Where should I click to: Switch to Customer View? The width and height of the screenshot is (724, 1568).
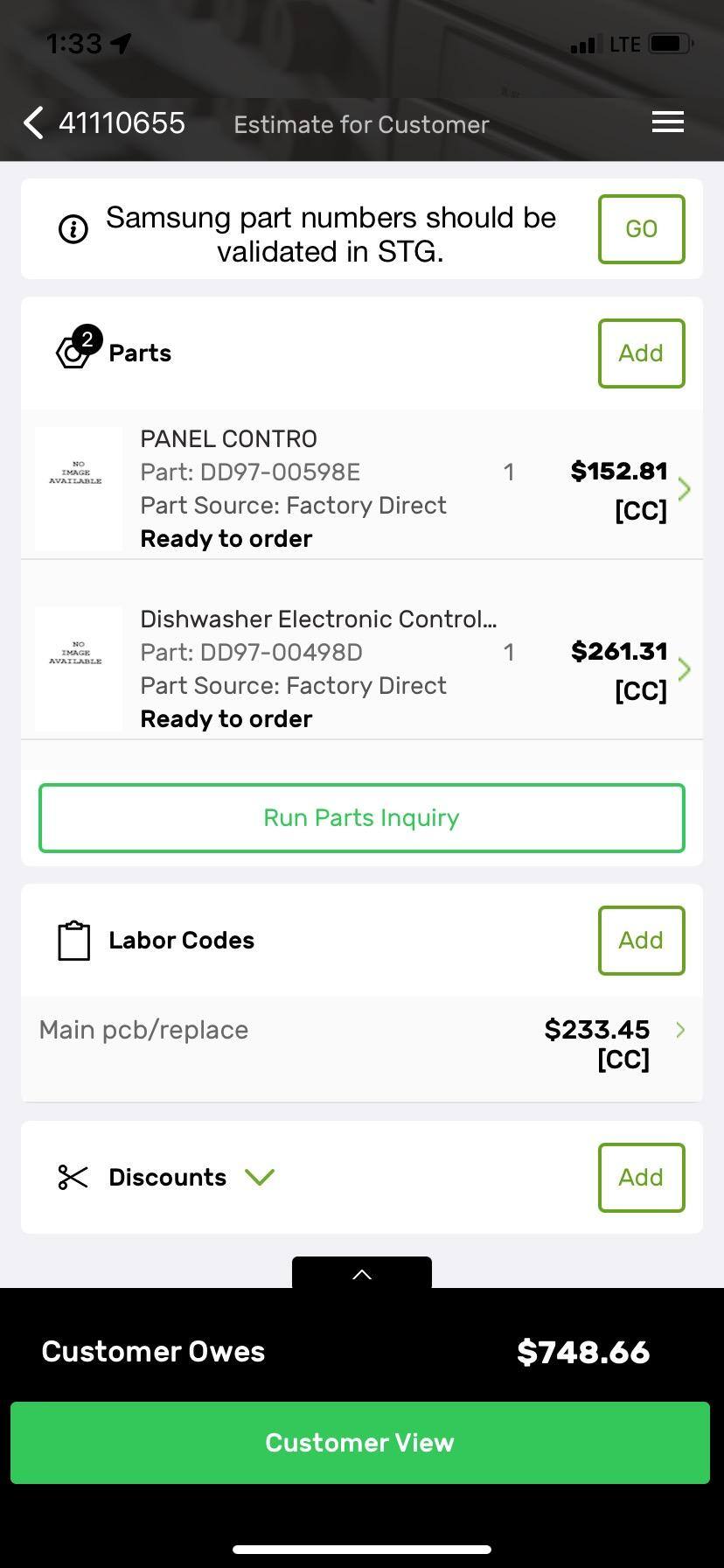point(360,1443)
